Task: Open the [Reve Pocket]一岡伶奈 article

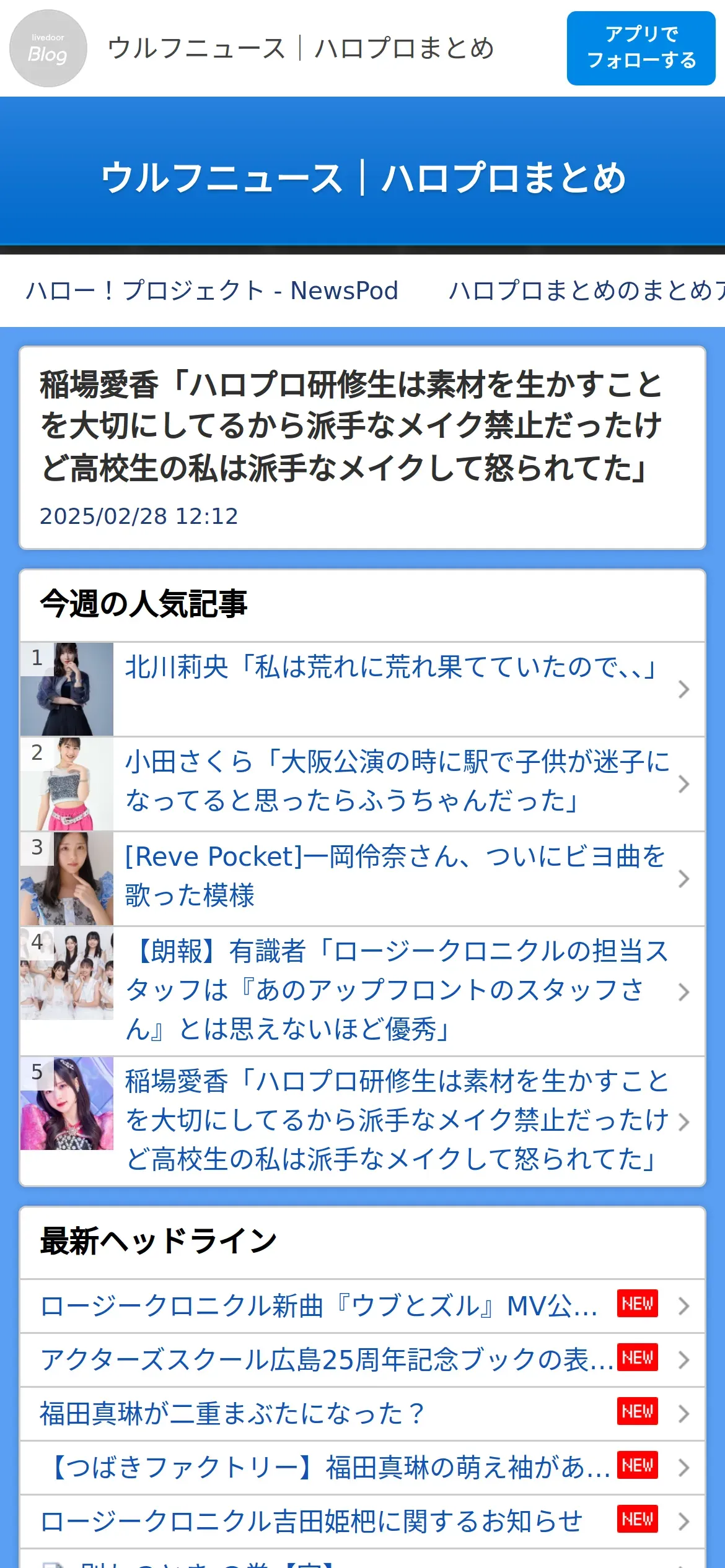Action: [362, 879]
